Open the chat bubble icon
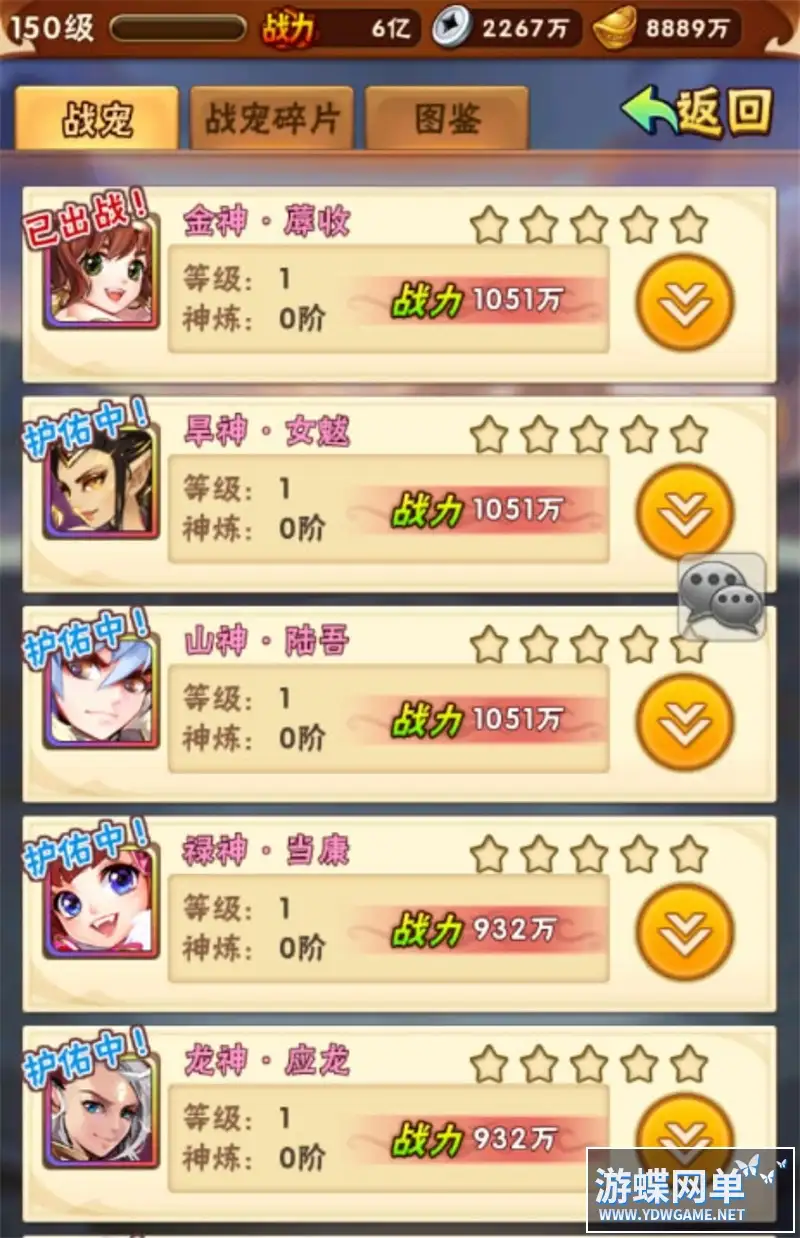This screenshot has width=800, height=1238. 722,597
